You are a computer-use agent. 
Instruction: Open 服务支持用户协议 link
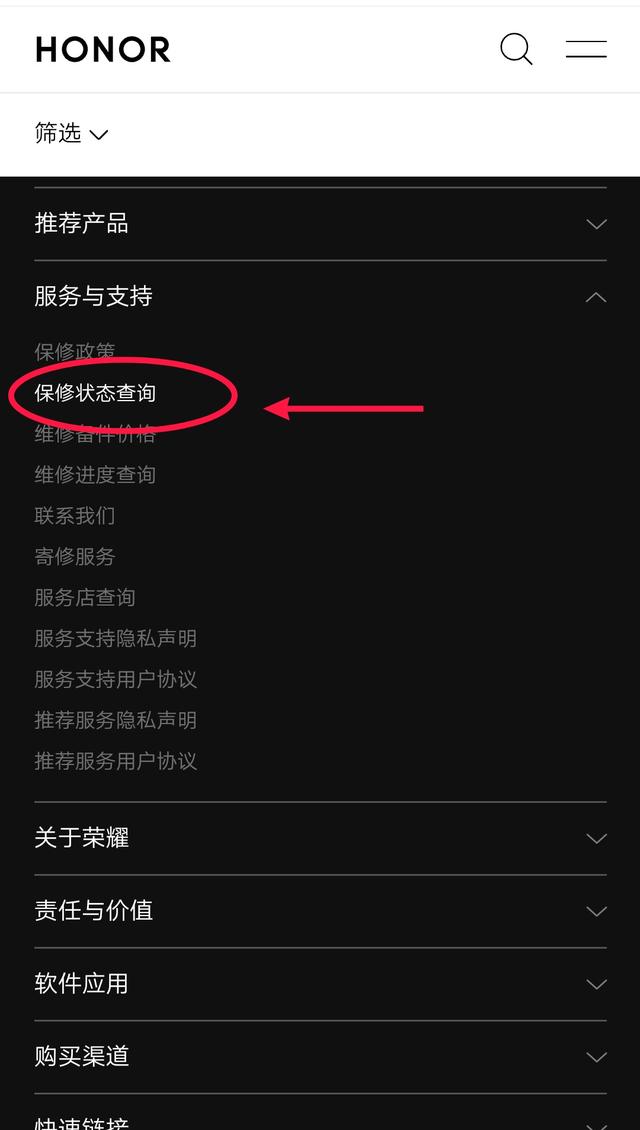115,679
